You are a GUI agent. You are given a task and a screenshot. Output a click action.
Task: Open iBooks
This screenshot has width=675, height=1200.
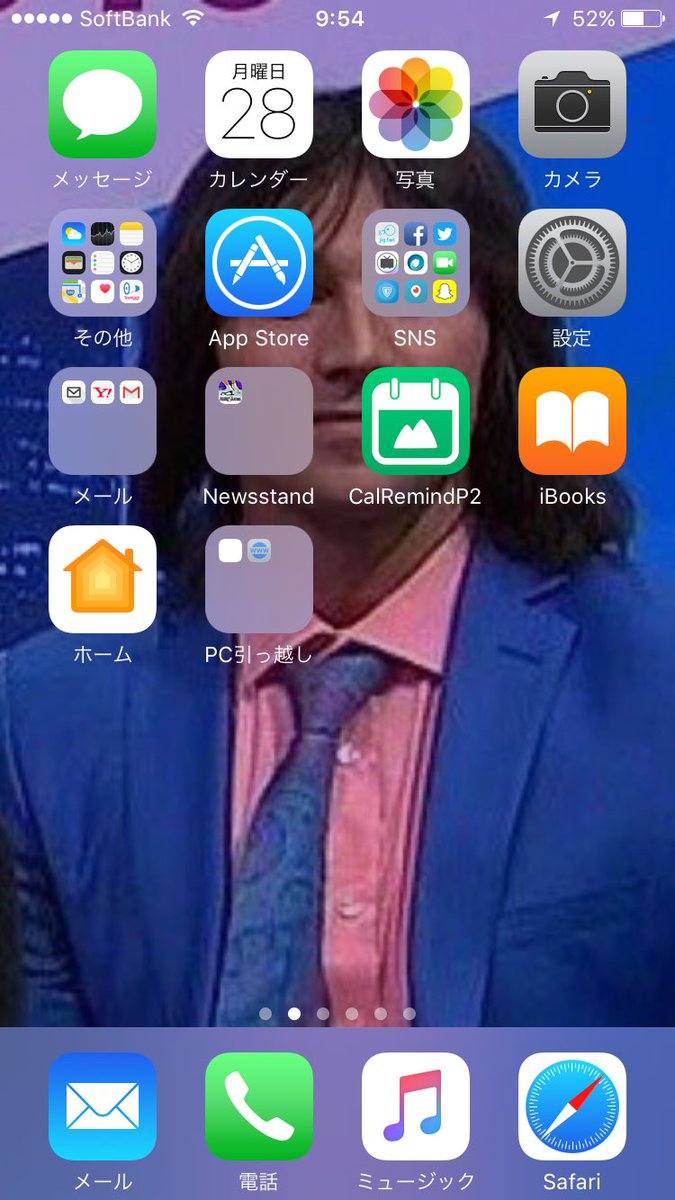click(572, 421)
